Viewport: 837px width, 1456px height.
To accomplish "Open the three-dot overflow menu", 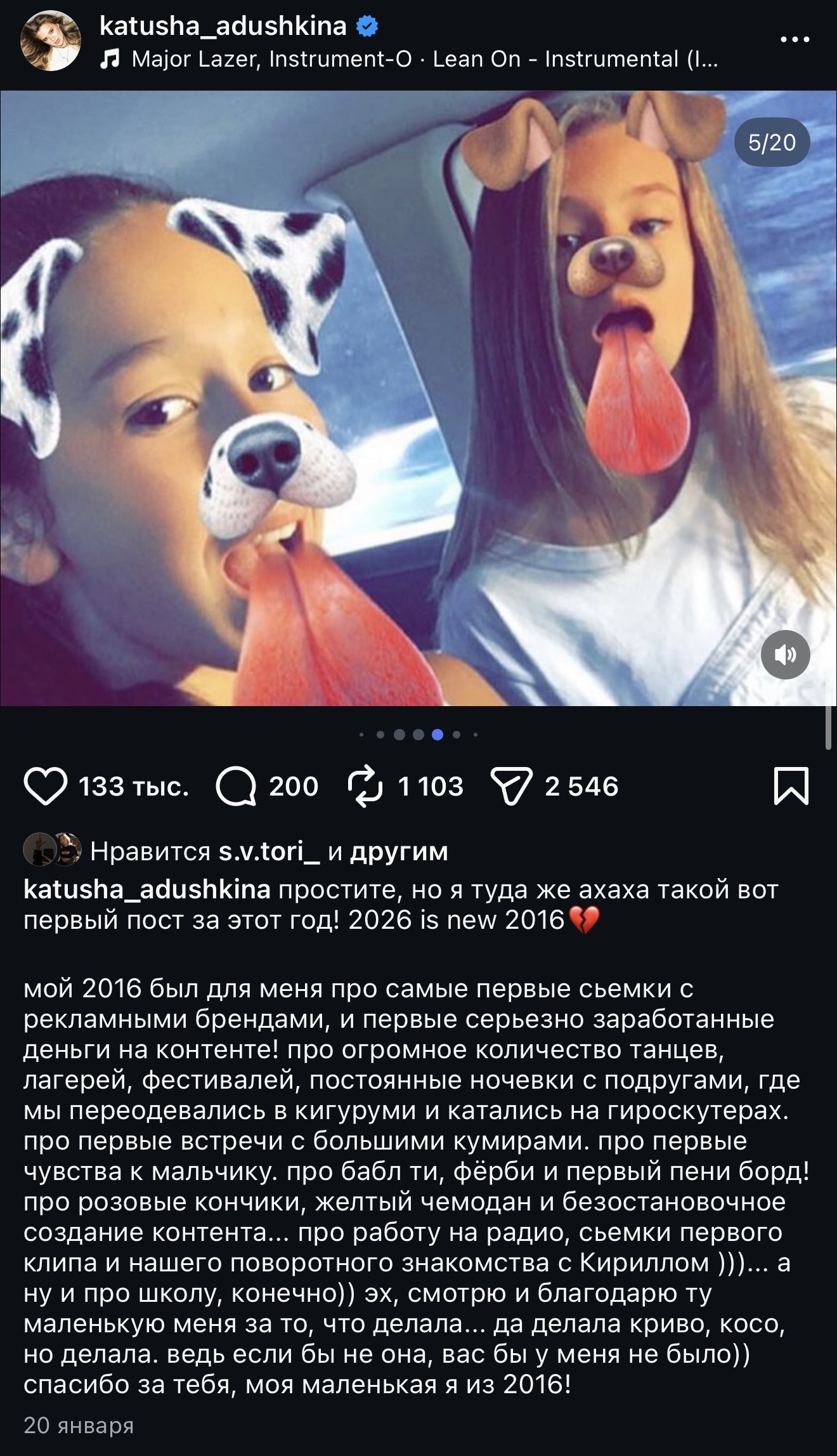I will tap(795, 39).
